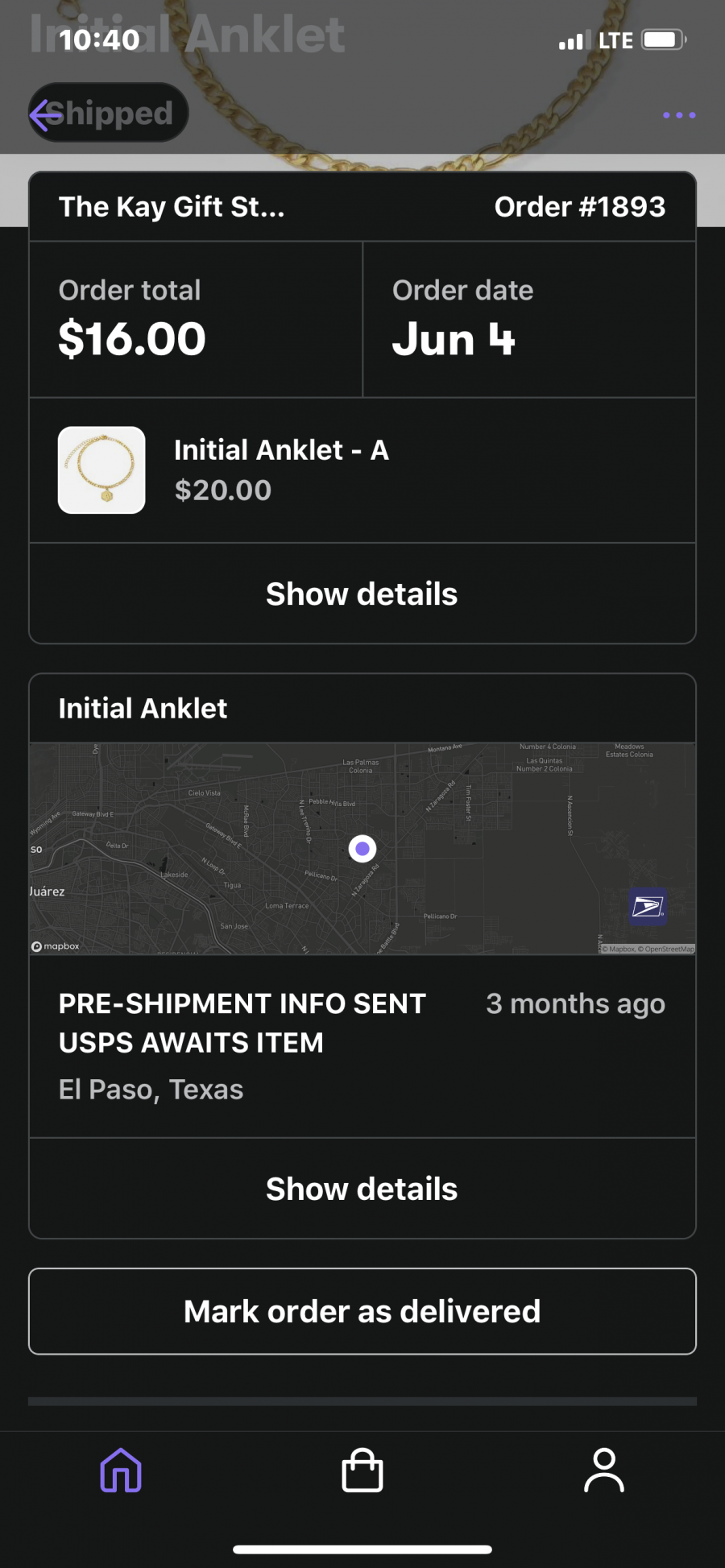Switch to the Home tab
The image size is (725, 1568).
pyautogui.click(x=121, y=1471)
